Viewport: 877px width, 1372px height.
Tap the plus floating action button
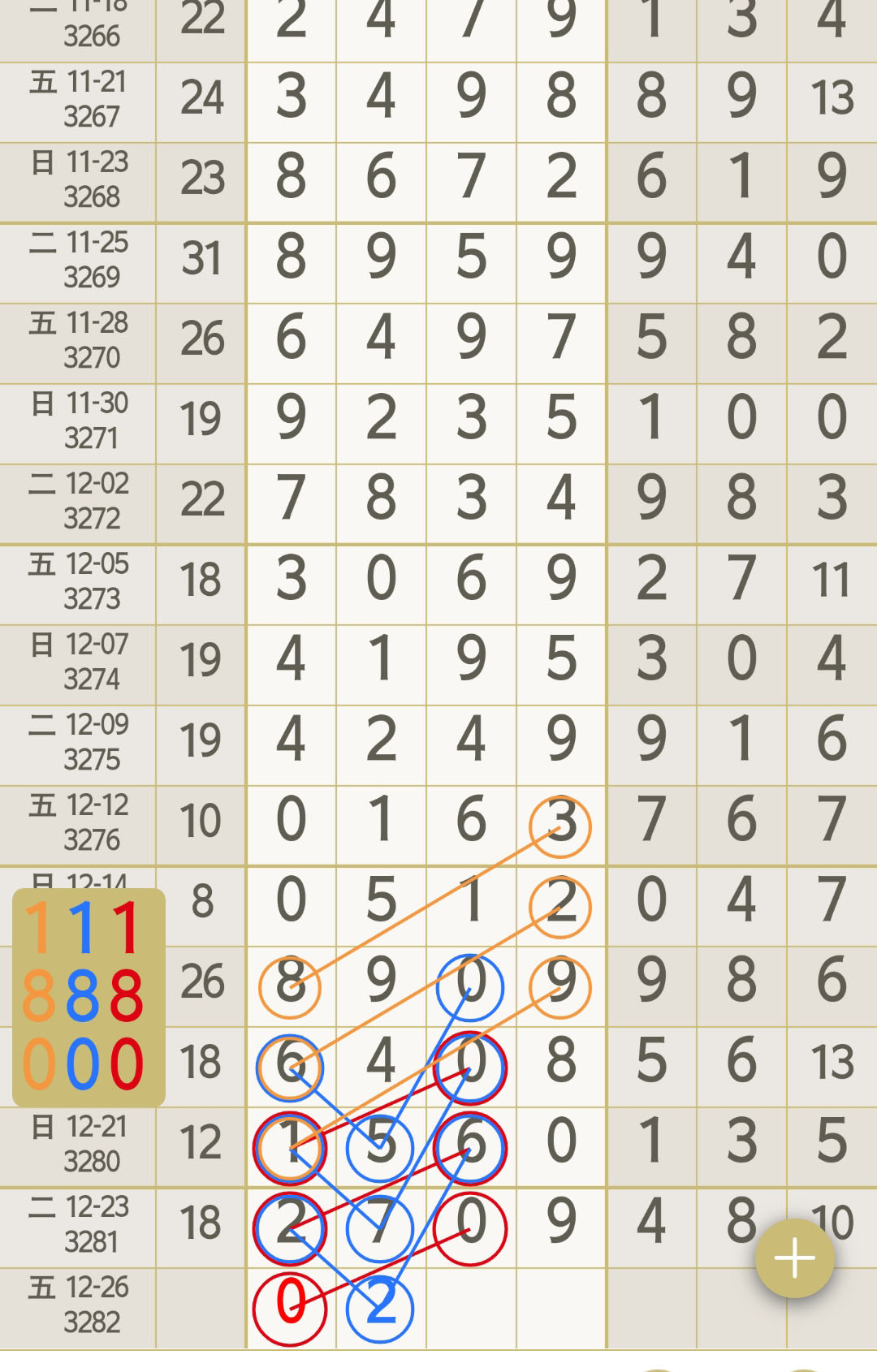click(794, 1258)
